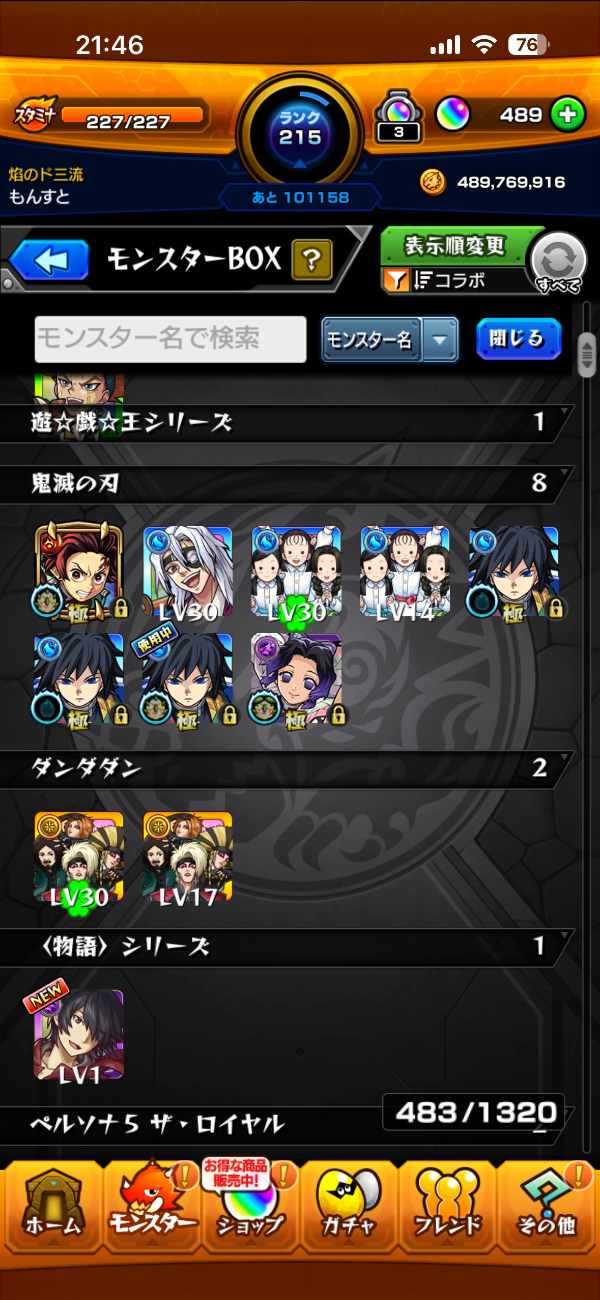This screenshot has width=600, height=1300.
Task: Select the LV17 monster under ダンダダン
Action: tap(188, 857)
